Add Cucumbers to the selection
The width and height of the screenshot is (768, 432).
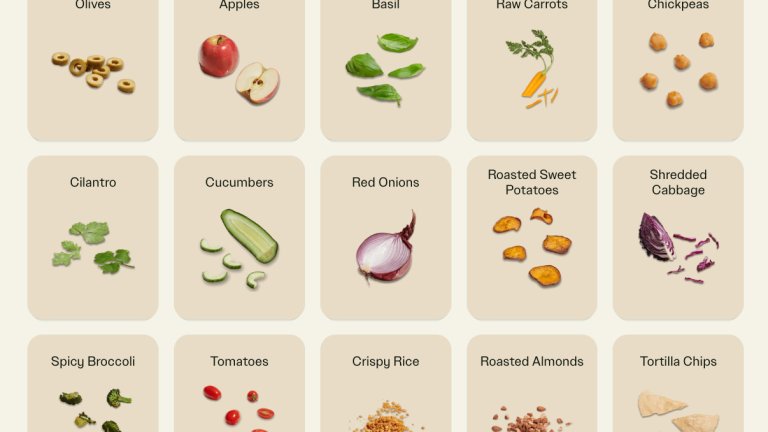point(239,238)
